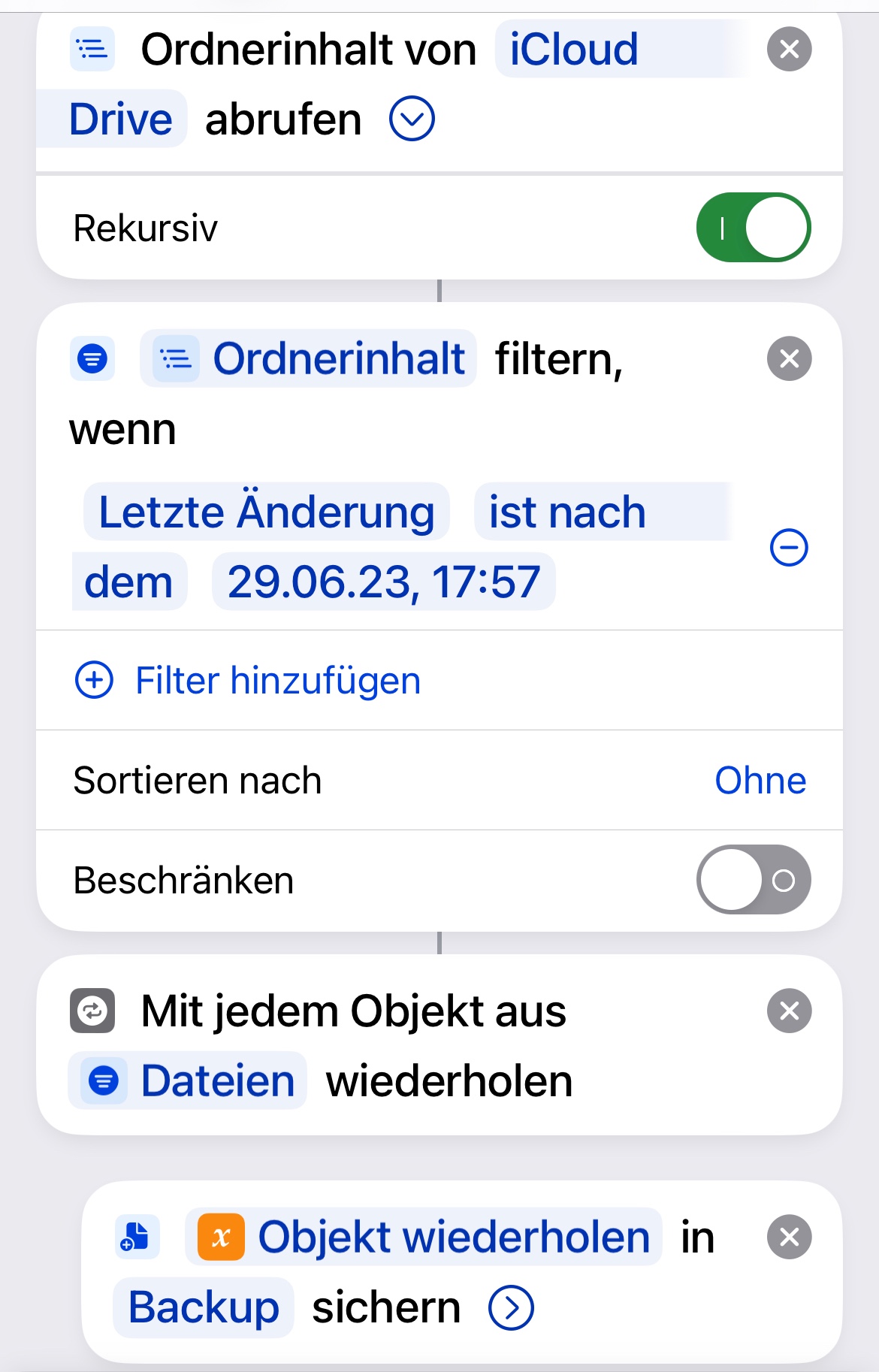
Task: Change the Backup destination folder
Action: 204,1307
